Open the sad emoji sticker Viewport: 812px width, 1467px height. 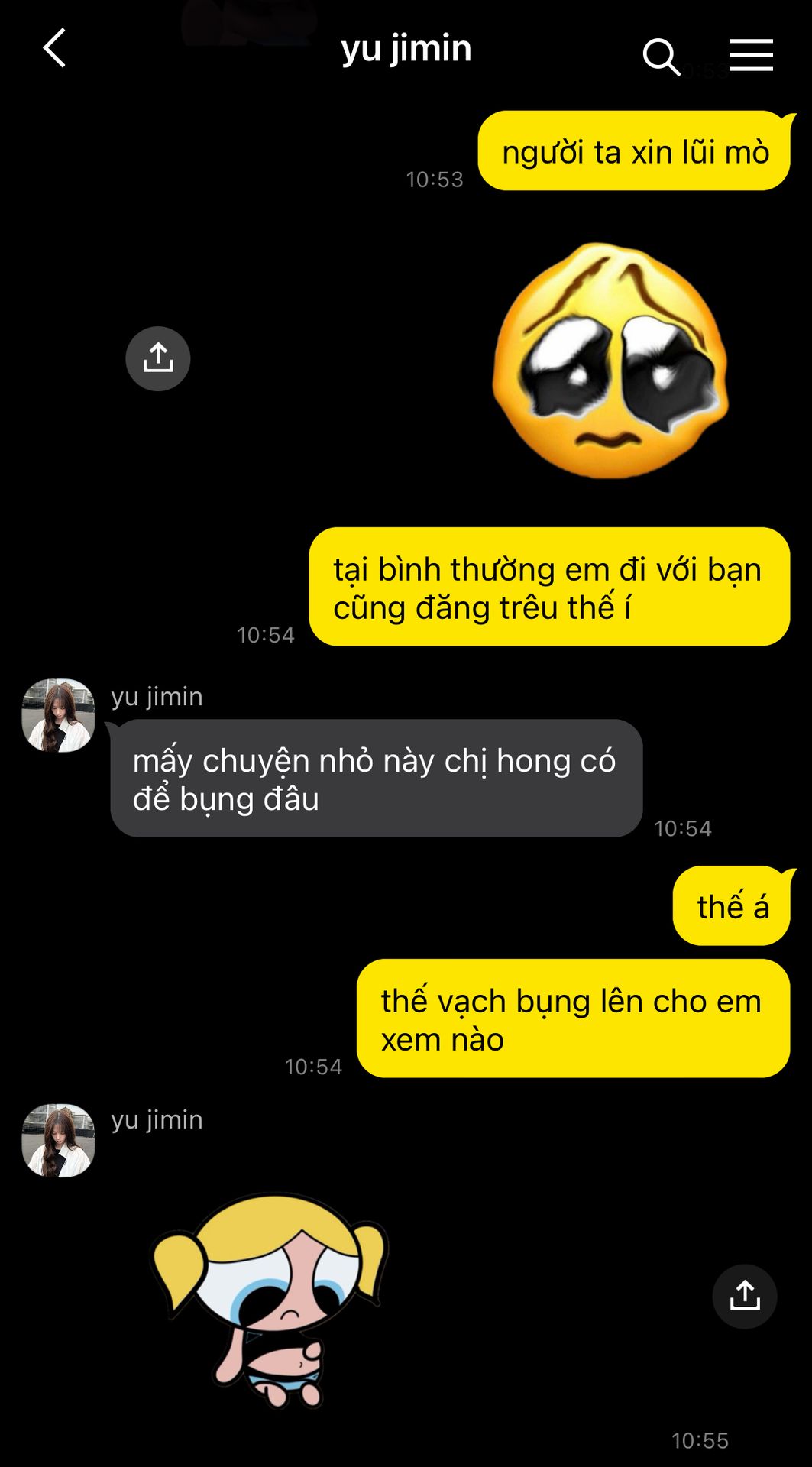click(x=610, y=361)
